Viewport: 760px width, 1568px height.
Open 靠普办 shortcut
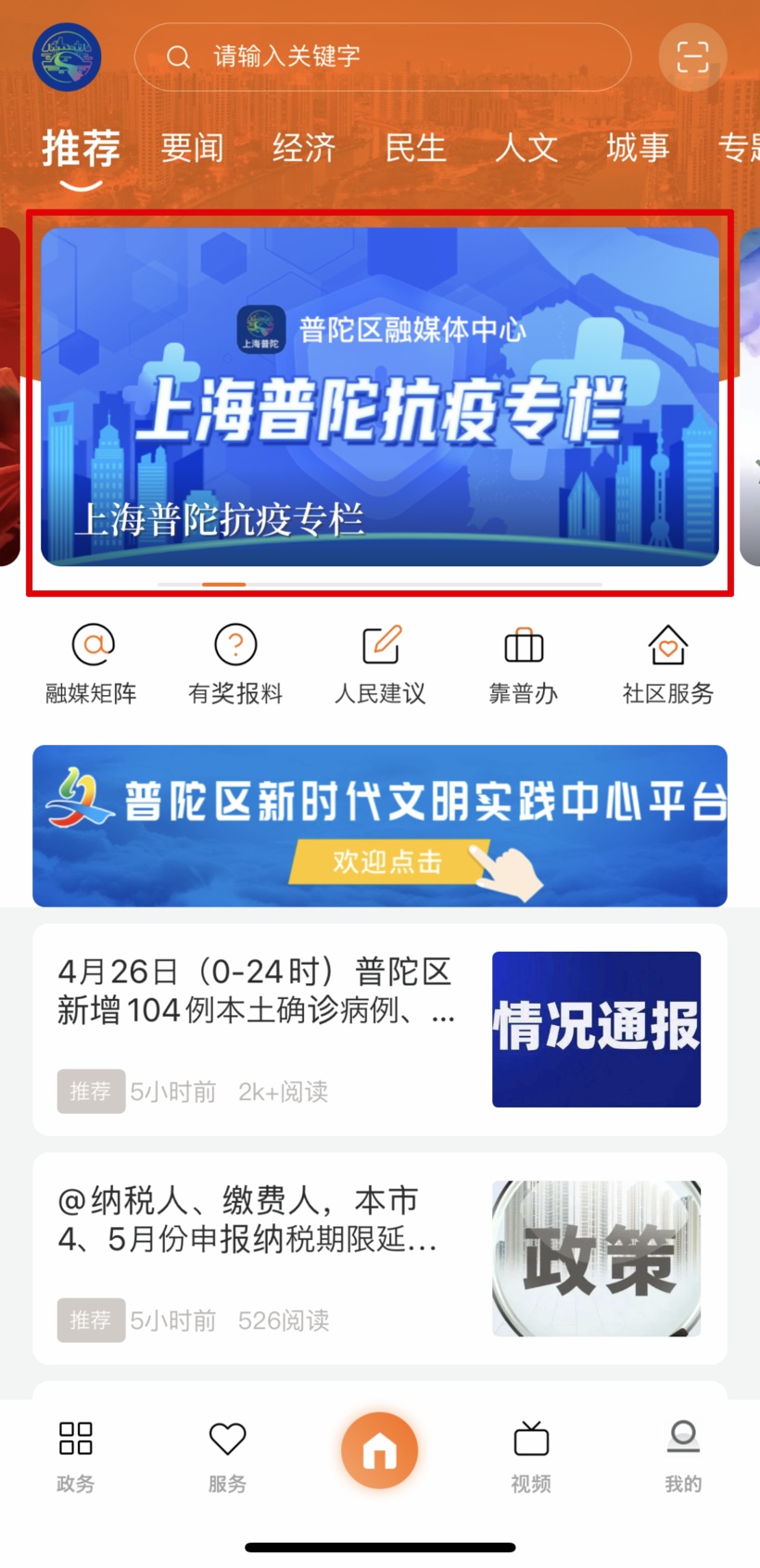click(x=524, y=664)
